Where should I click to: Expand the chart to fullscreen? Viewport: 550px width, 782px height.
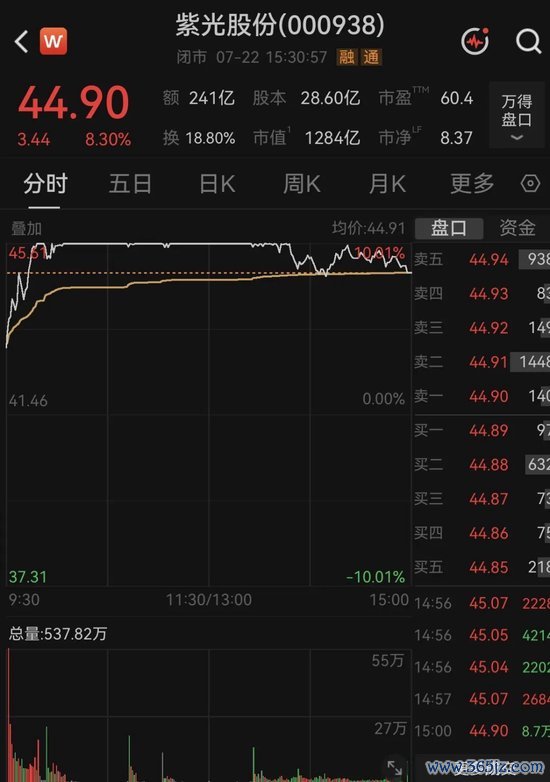point(394,768)
